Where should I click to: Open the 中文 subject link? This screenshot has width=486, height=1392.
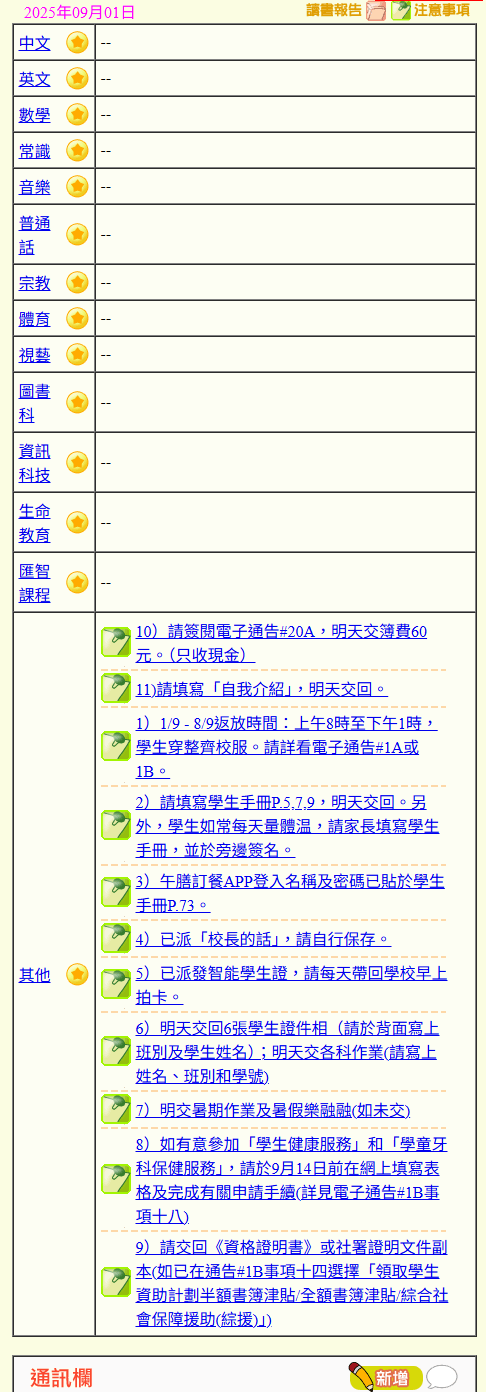tap(34, 43)
